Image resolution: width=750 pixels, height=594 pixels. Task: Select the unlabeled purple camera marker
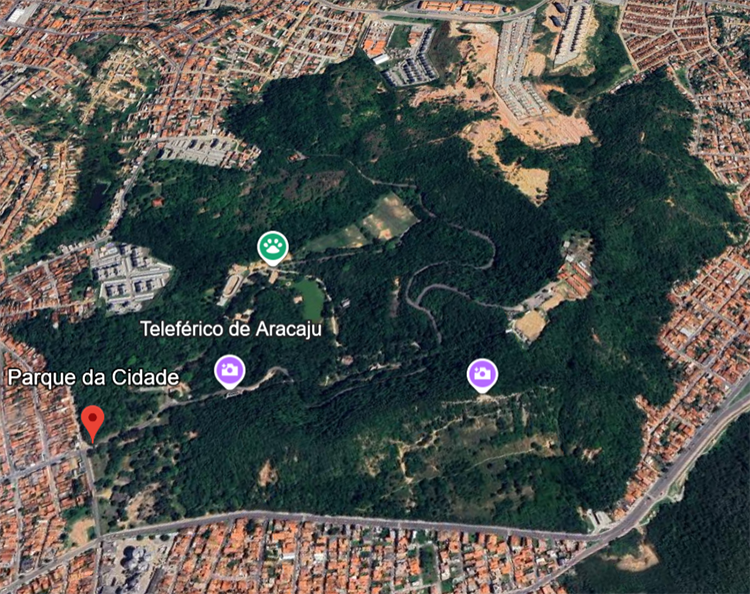click(482, 374)
